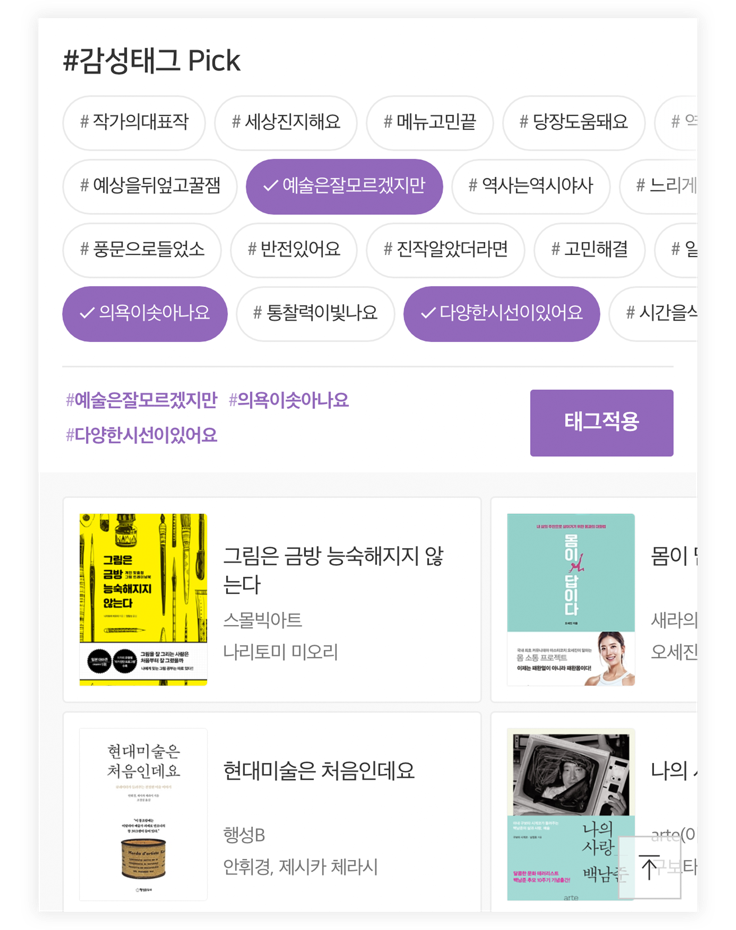
Task: Deselect the 예술은잘모르겠지만 tag chip
Action: pos(343,186)
